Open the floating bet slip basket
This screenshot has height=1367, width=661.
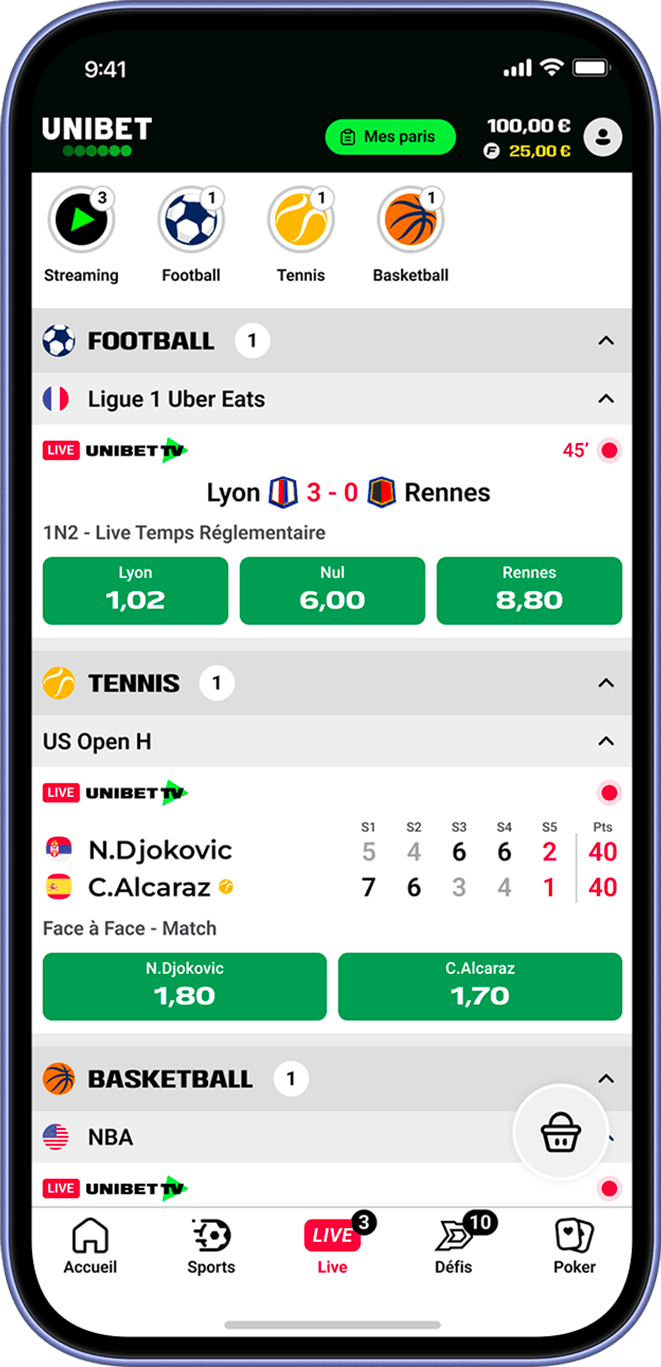coord(560,1133)
